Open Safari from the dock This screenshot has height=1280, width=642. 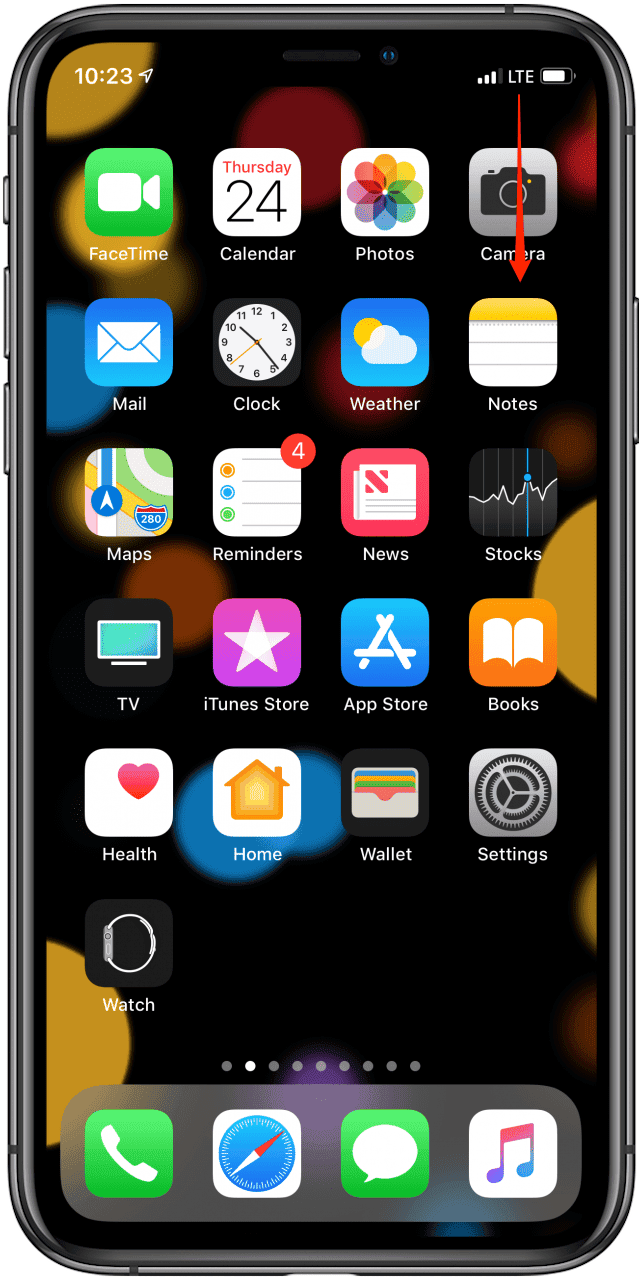tap(257, 1153)
